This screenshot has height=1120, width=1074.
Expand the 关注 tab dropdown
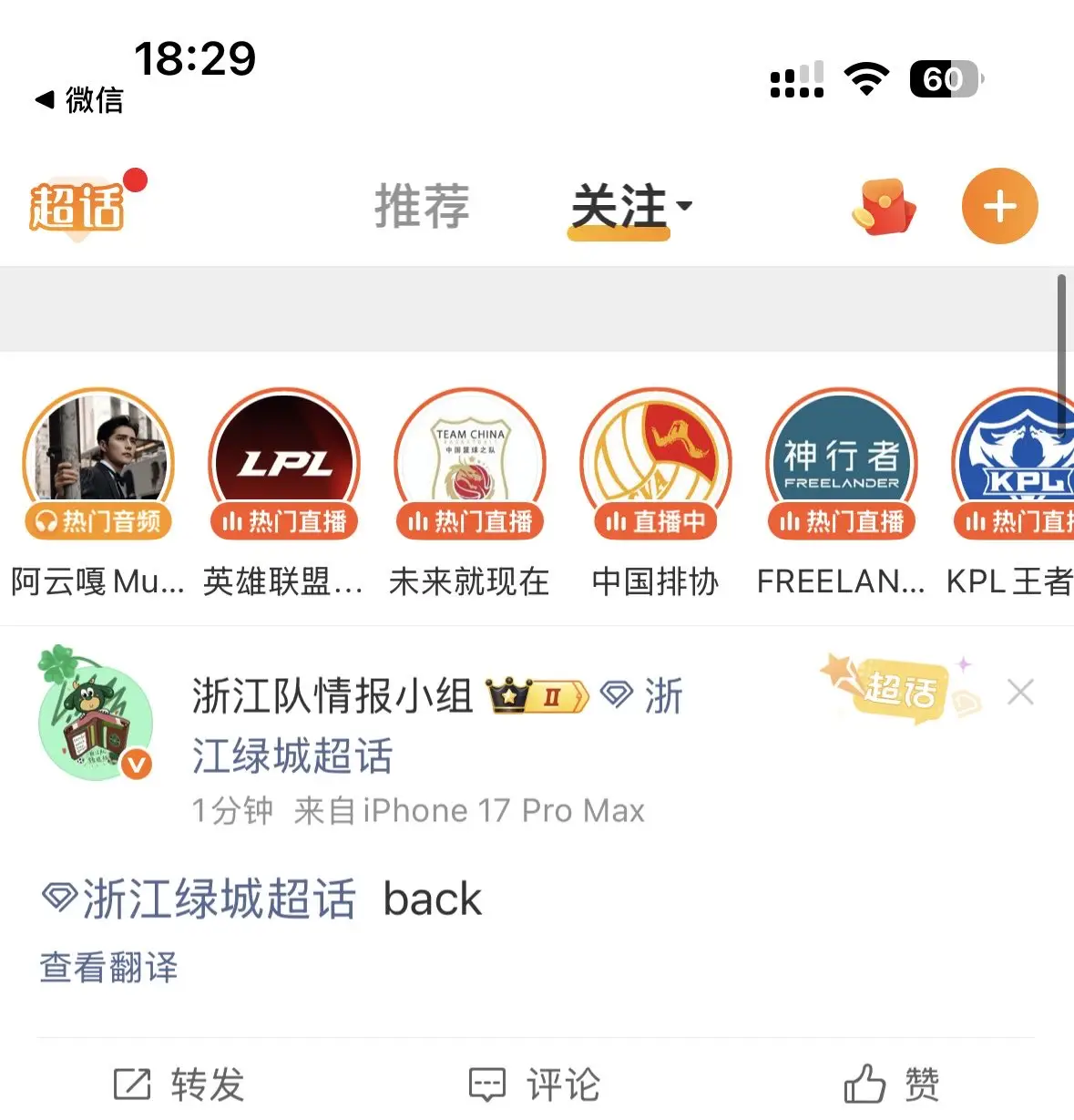(630, 208)
